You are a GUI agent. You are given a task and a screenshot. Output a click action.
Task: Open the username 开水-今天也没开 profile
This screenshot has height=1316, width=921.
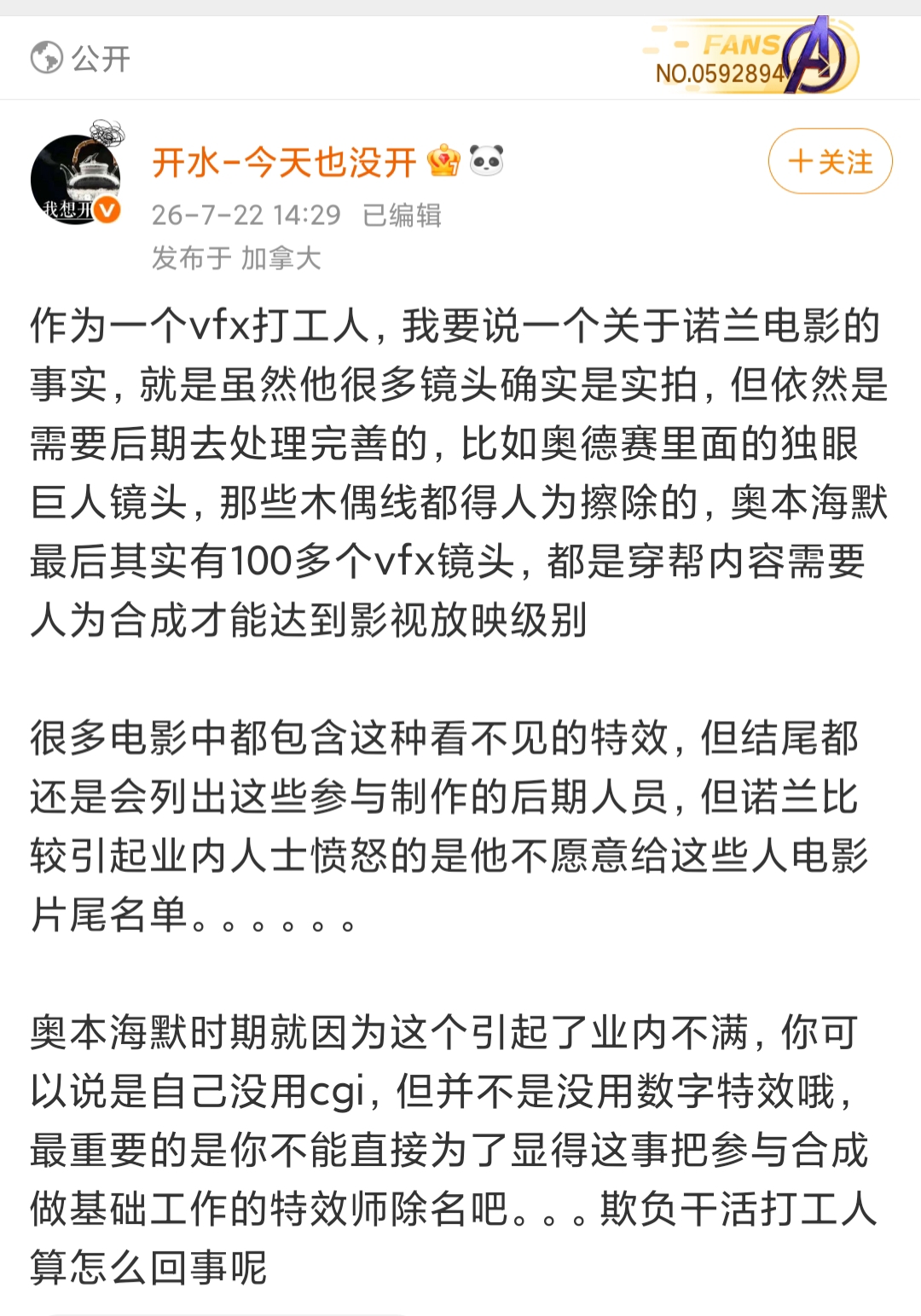pyautogui.click(x=284, y=161)
